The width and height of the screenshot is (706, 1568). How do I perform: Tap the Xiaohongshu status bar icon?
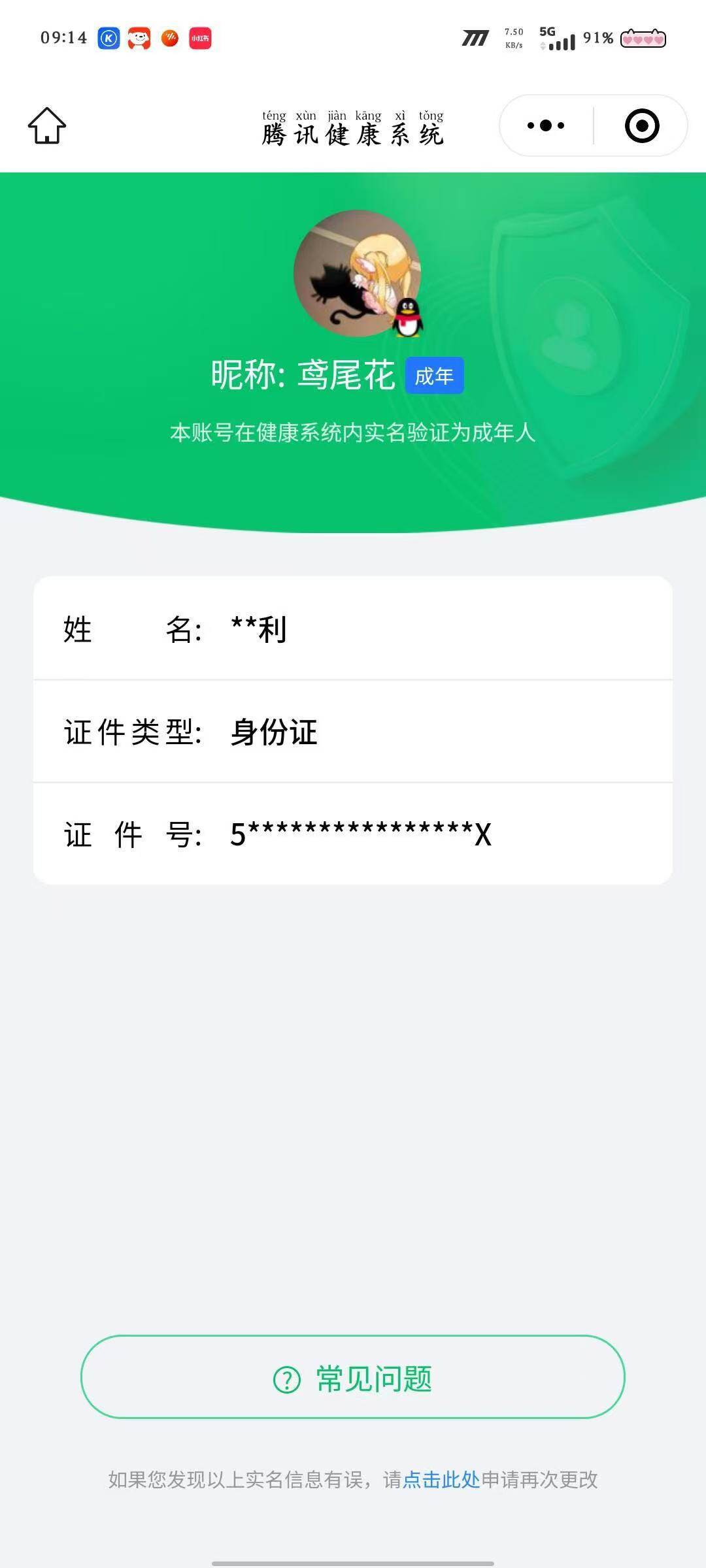[x=201, y=39]
